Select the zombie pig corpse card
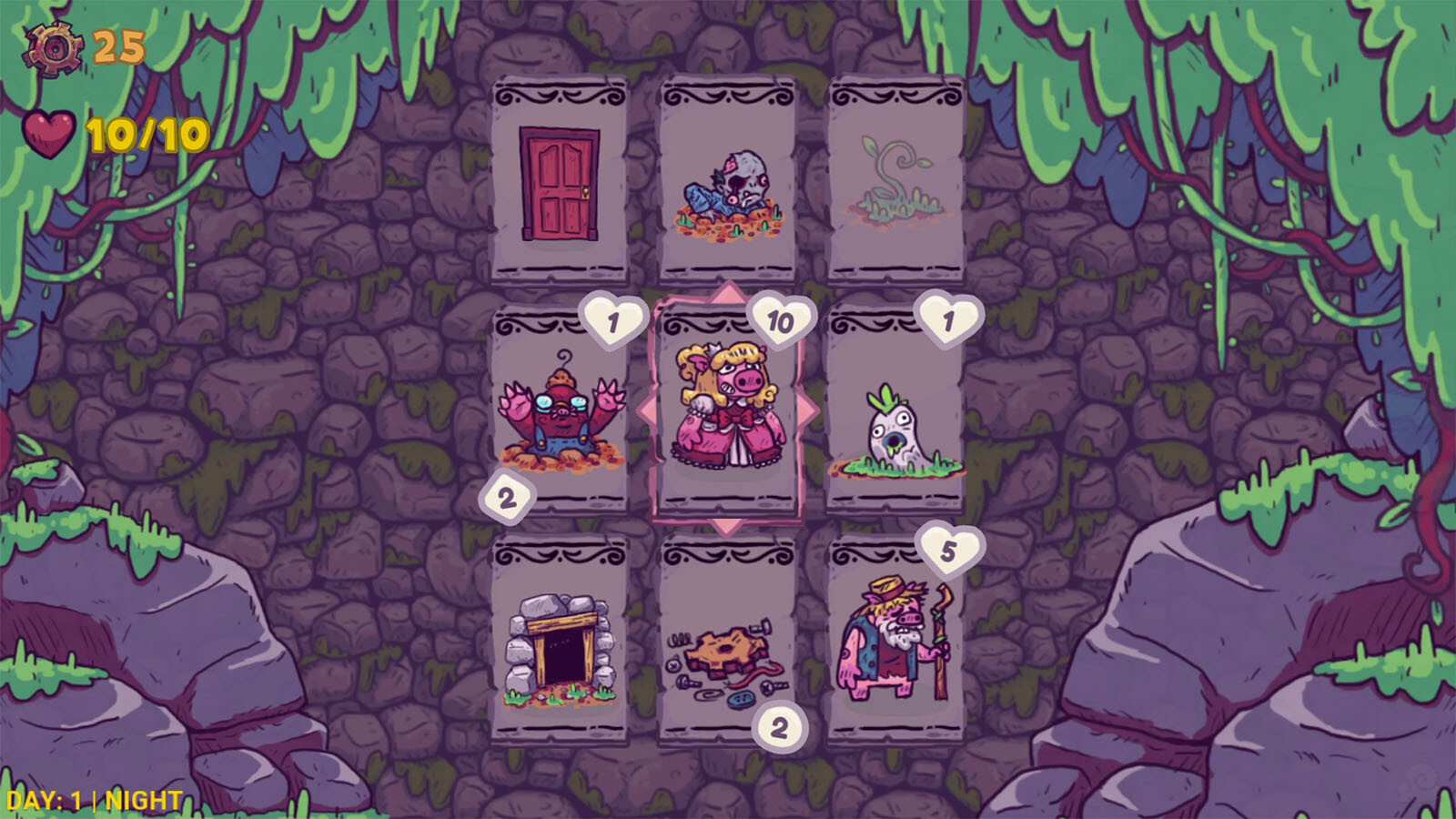Screen dimensions: 1456x819 (x=727, y=182)
